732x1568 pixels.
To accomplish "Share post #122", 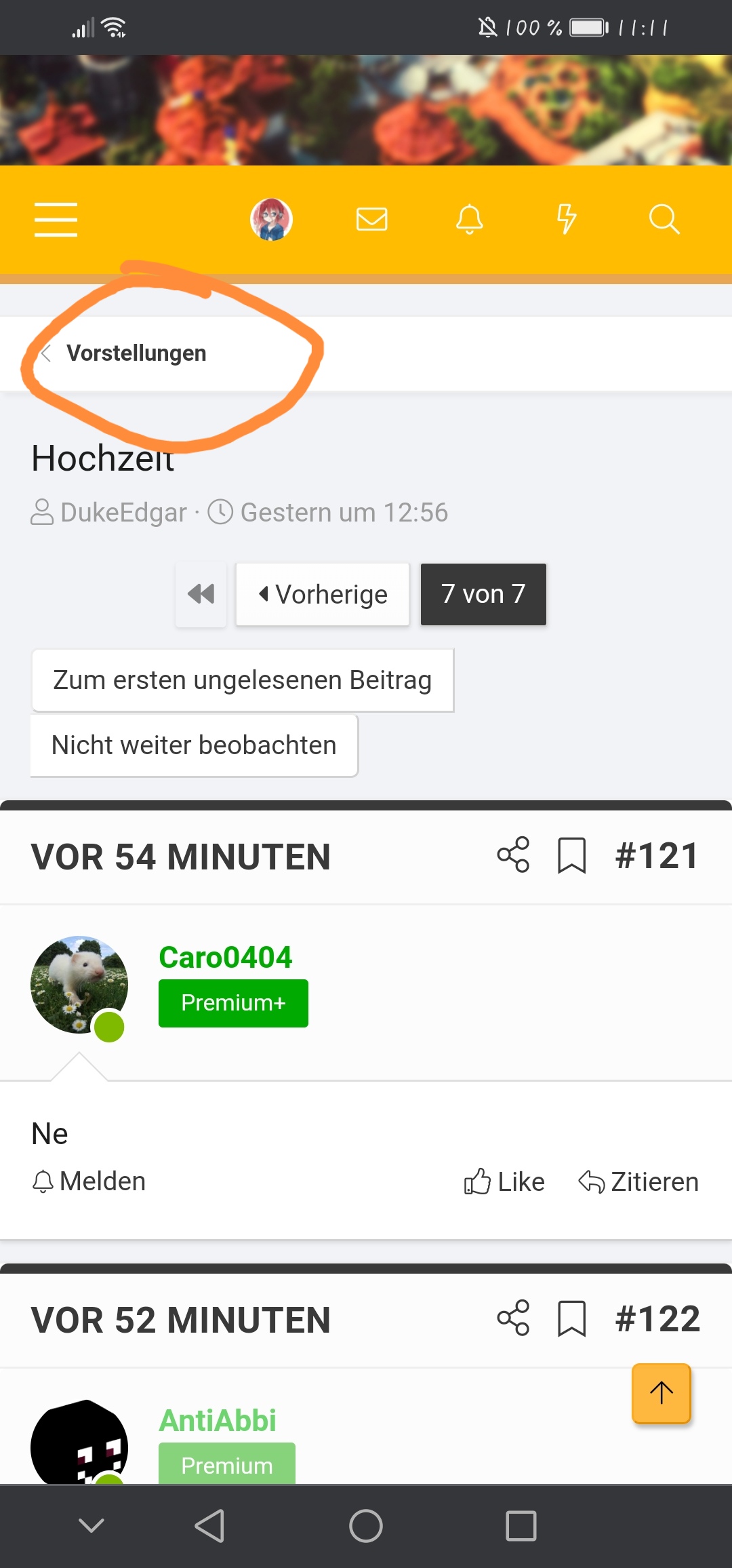I will point(513,1318).
